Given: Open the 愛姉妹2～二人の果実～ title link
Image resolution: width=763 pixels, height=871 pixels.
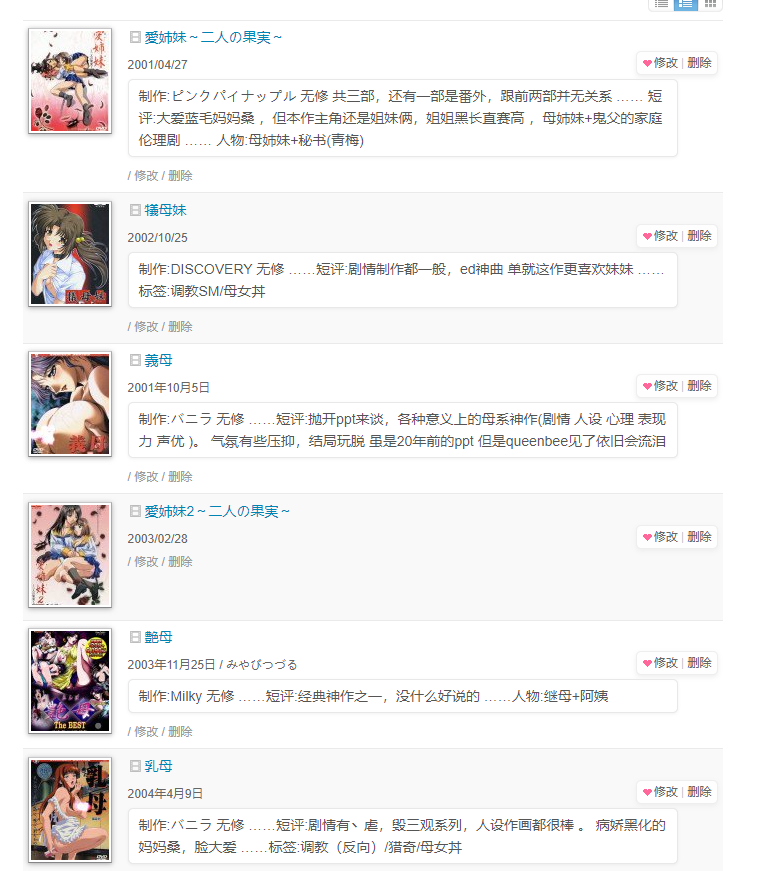Looking at the screenshot, I should tap(217, 511).
